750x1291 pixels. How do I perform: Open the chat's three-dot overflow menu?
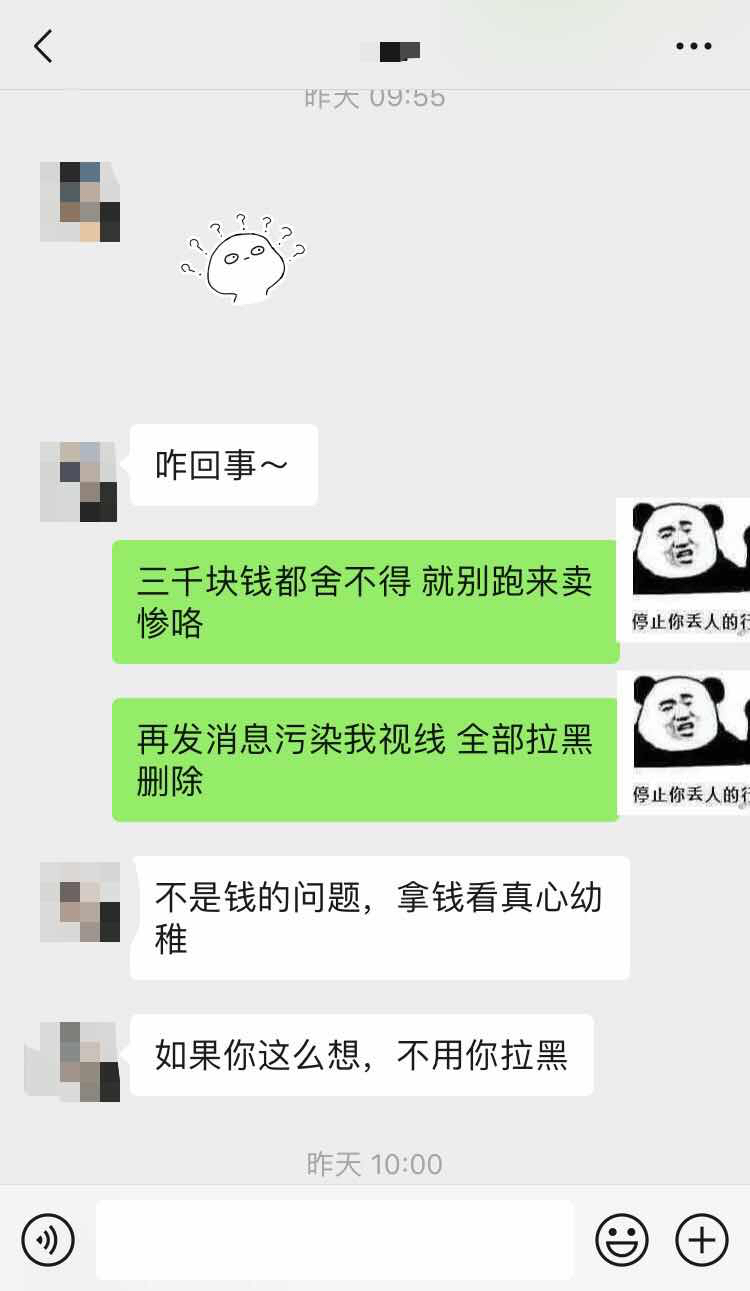[693, 46]
